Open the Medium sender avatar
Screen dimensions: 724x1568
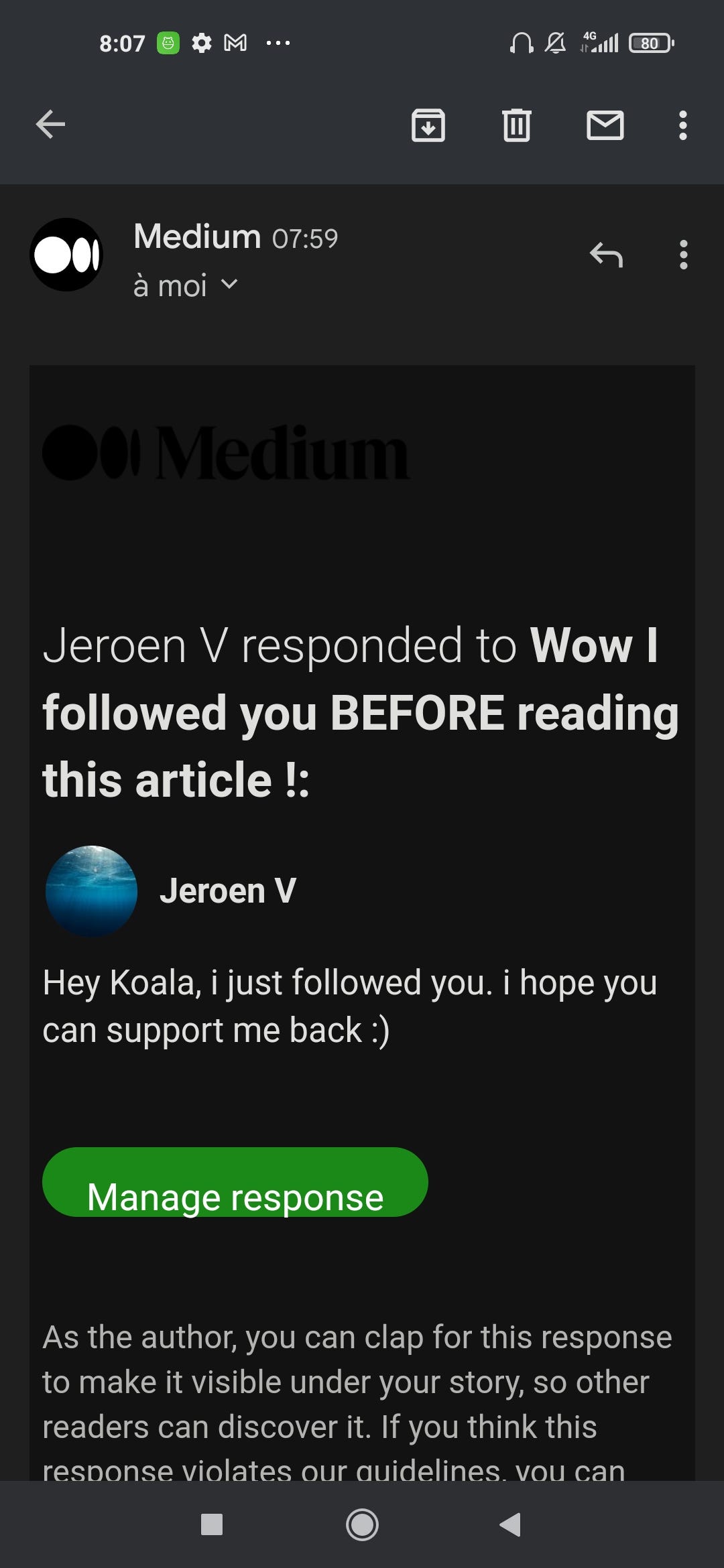(66, 255)
